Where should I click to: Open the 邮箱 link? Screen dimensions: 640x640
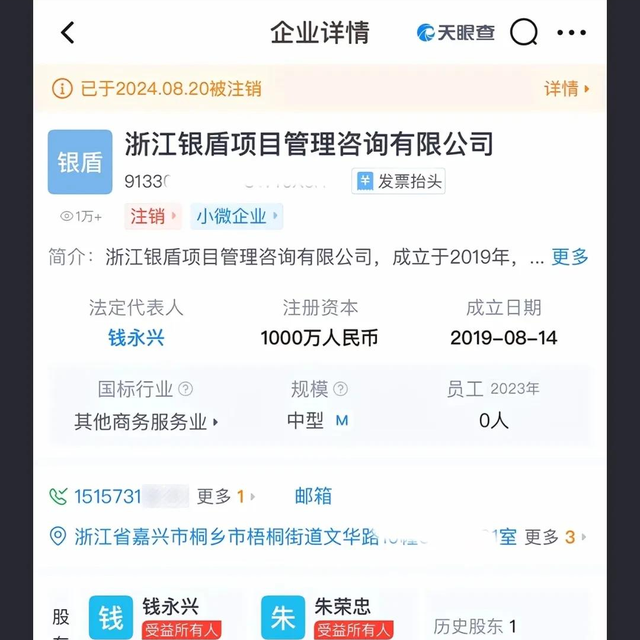pyautogui.click(x=313, y=496)
